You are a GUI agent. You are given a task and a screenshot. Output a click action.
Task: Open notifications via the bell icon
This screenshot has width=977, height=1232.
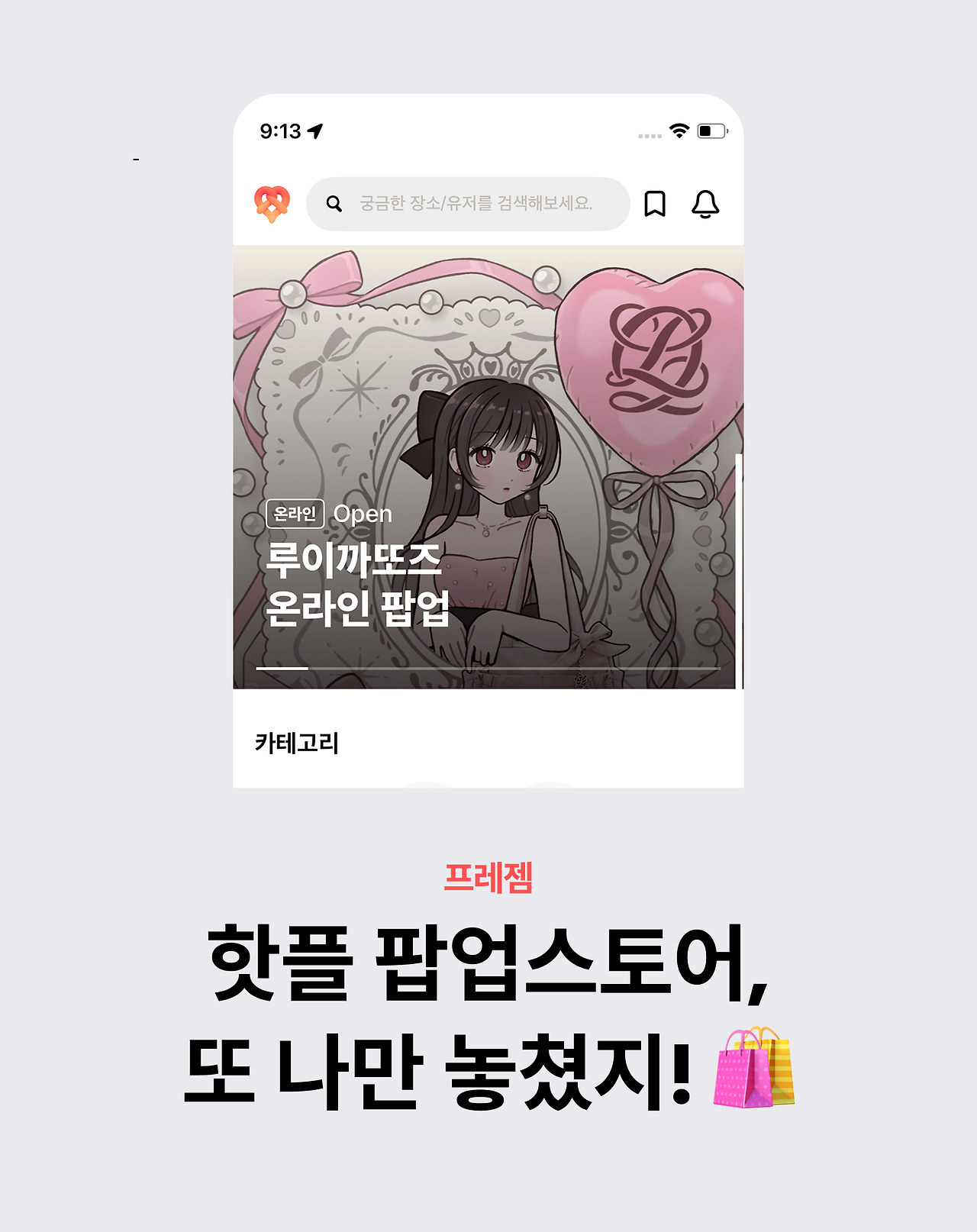(705, 204)
